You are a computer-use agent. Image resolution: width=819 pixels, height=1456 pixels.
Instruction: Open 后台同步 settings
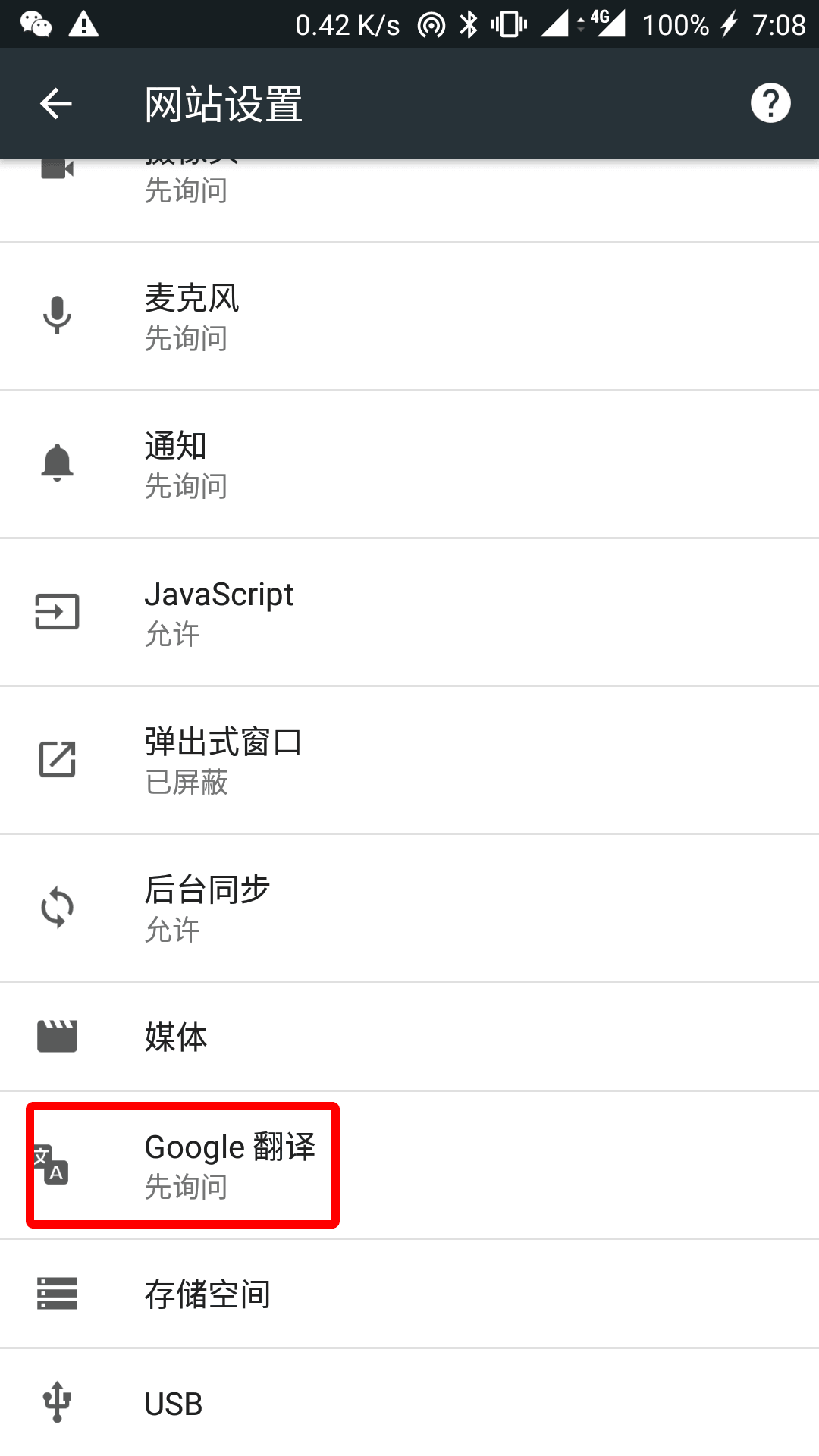pyautogui.click(x=409, y=908)
